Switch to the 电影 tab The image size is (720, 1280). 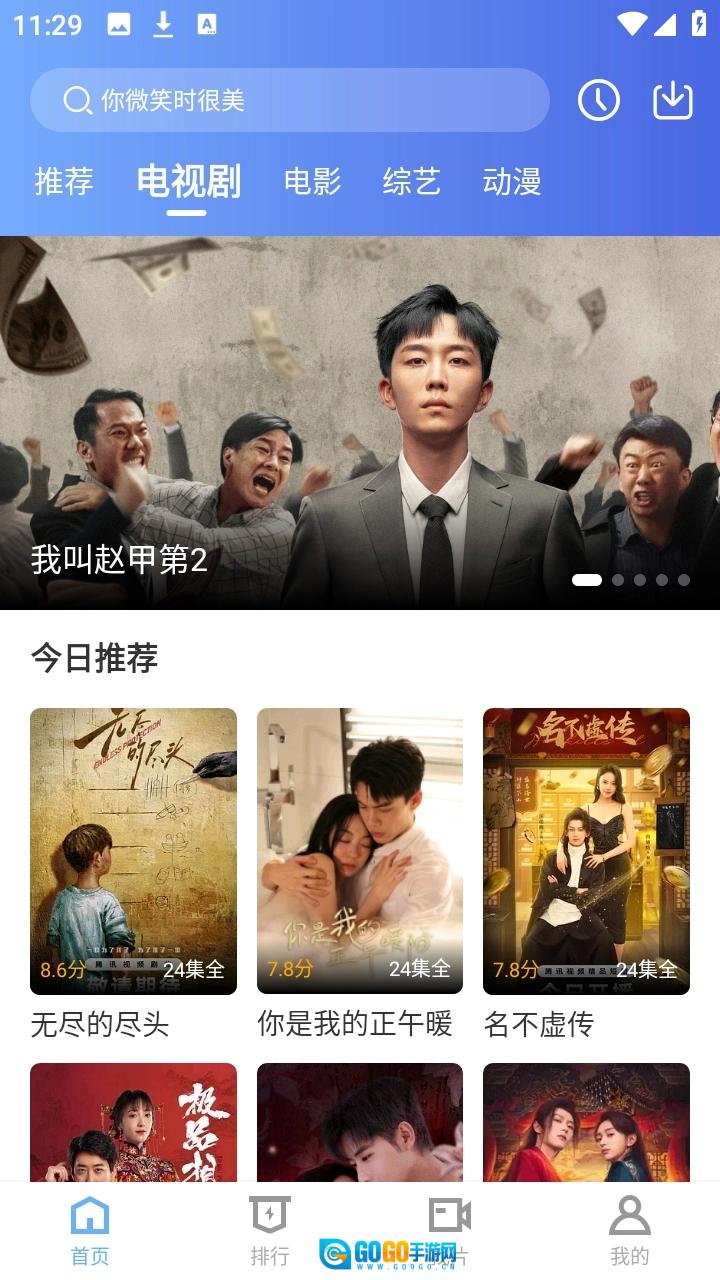coord(311,182)
